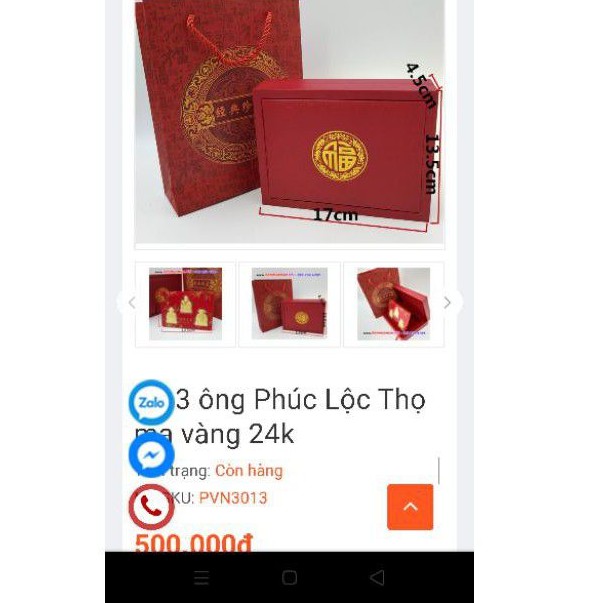Viewport: 603px width, 603px height.
Task: Tap the orange scroll-to-top arrow button
Action: point(410,507)
